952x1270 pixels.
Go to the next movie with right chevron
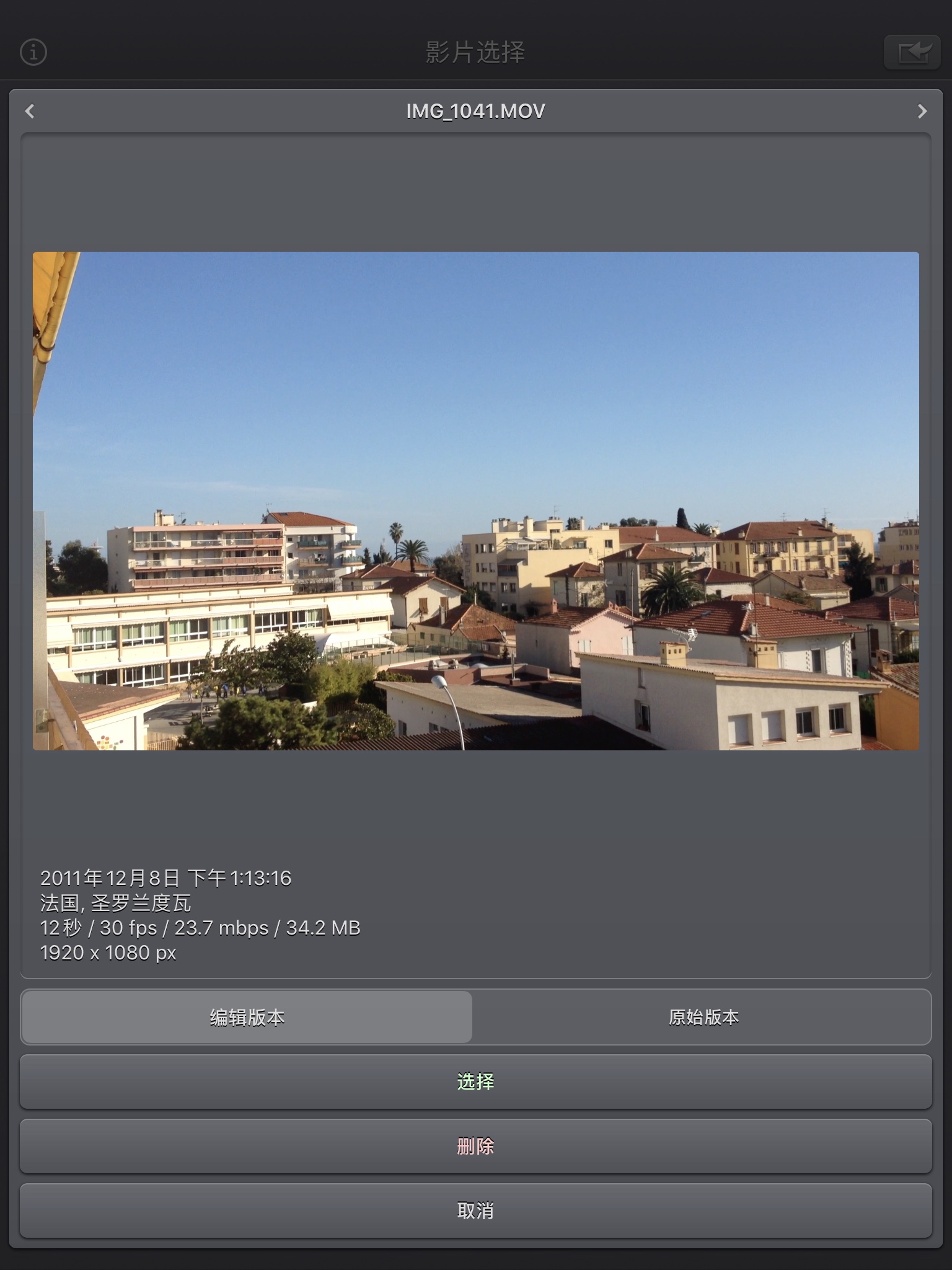click(x=922, y=111)
